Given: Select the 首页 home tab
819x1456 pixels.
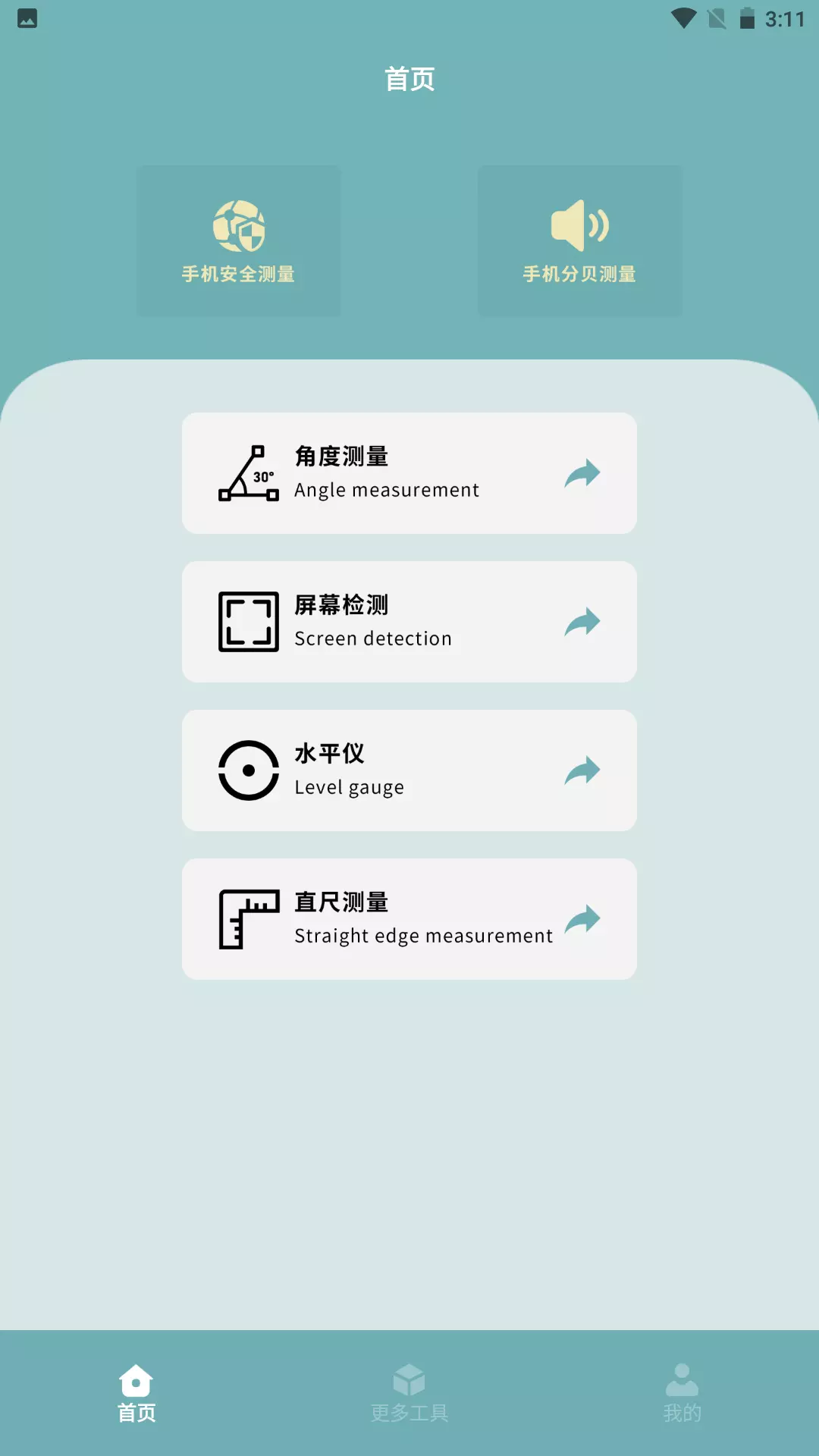Looking at the screenshot, I should pos(136,1394).
